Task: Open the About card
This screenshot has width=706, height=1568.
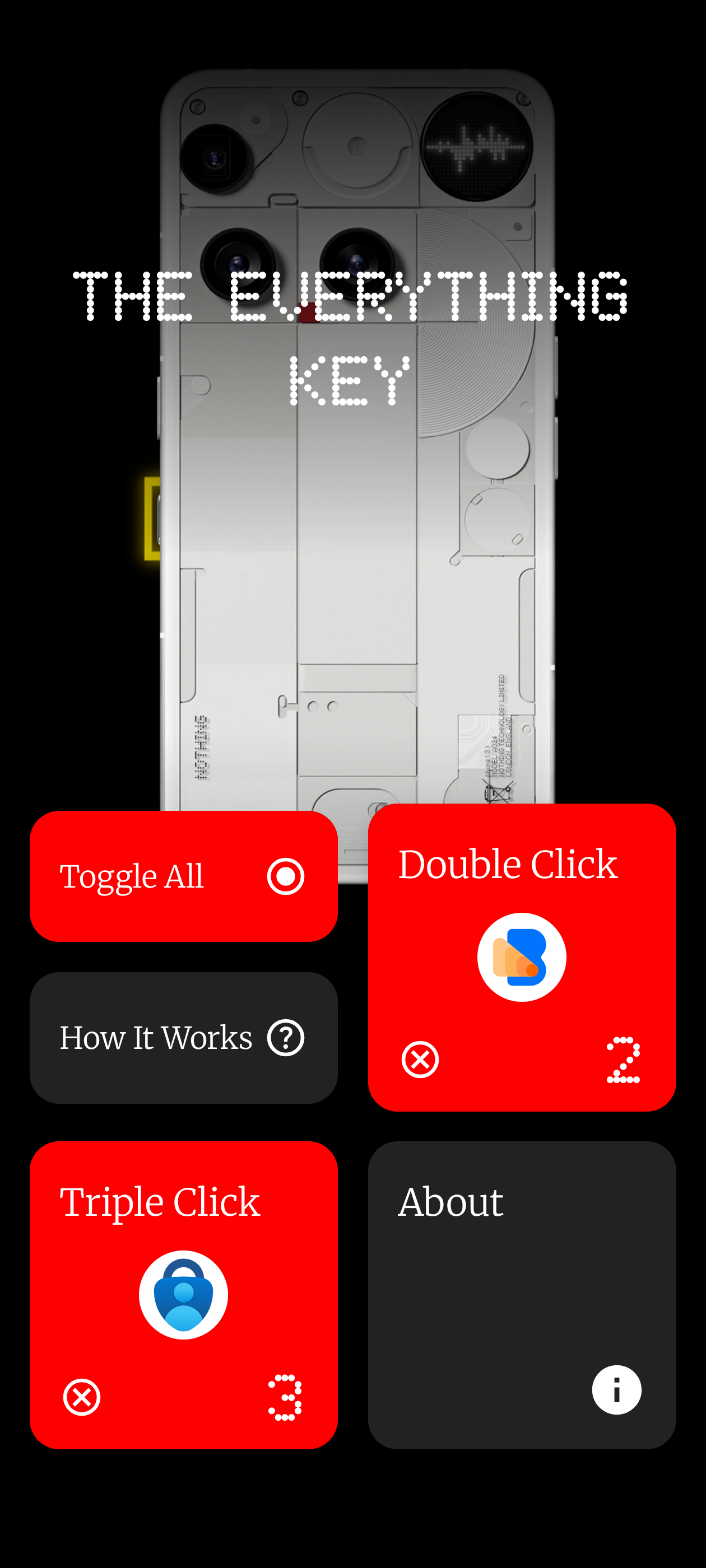Action: coord(522,1295)
